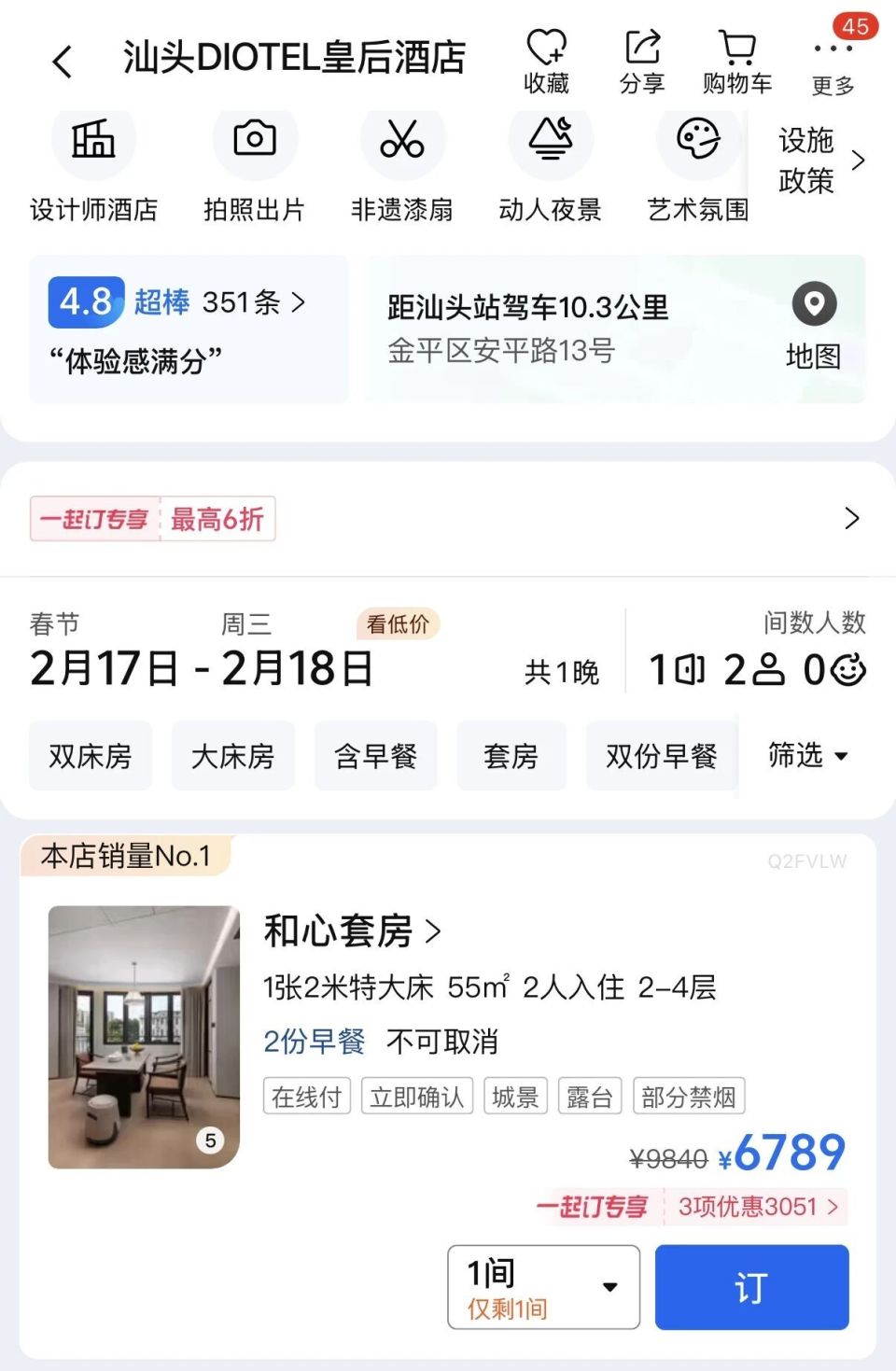Click the blue 订 booking button
Screen dimensions: 896x1371
point(751,1287)
